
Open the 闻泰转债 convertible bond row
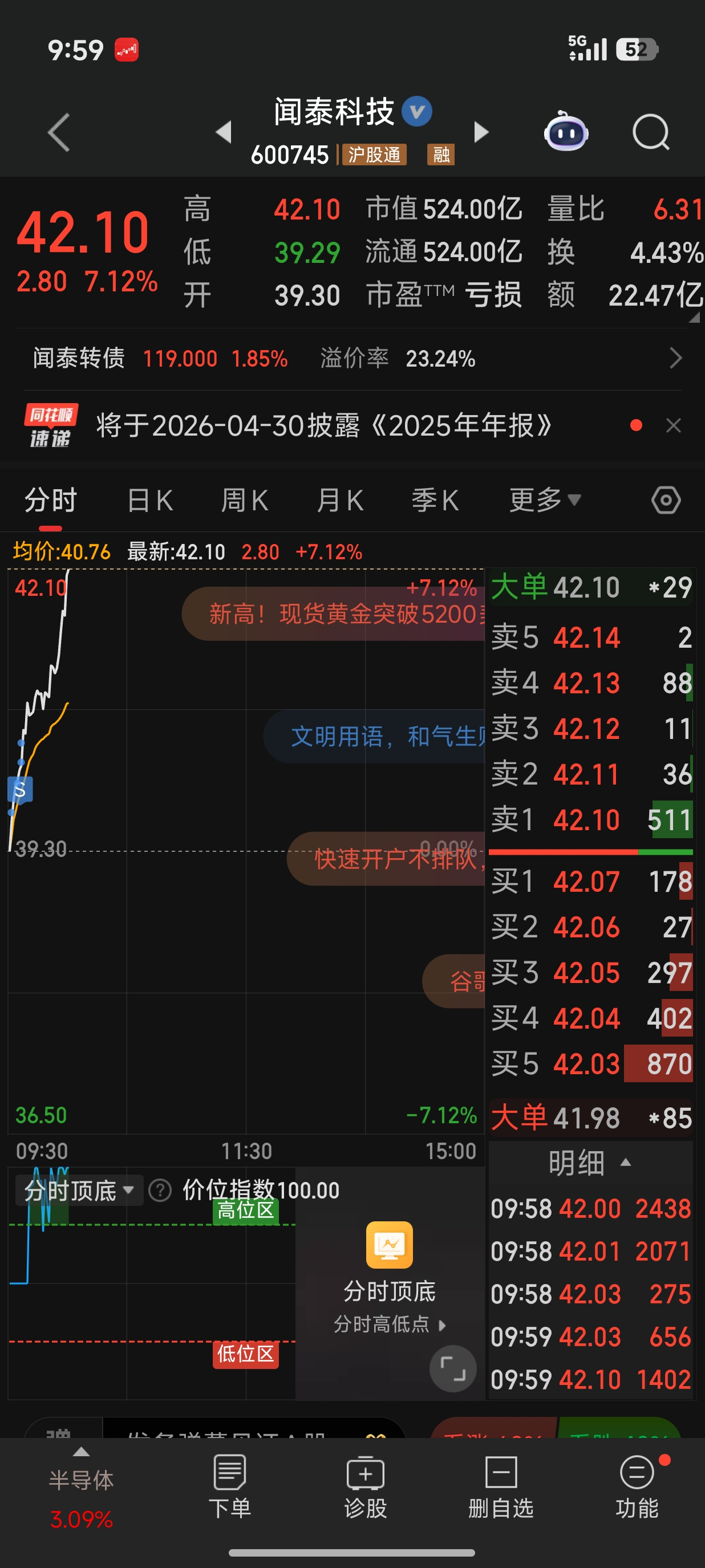[x=352, y=359]
